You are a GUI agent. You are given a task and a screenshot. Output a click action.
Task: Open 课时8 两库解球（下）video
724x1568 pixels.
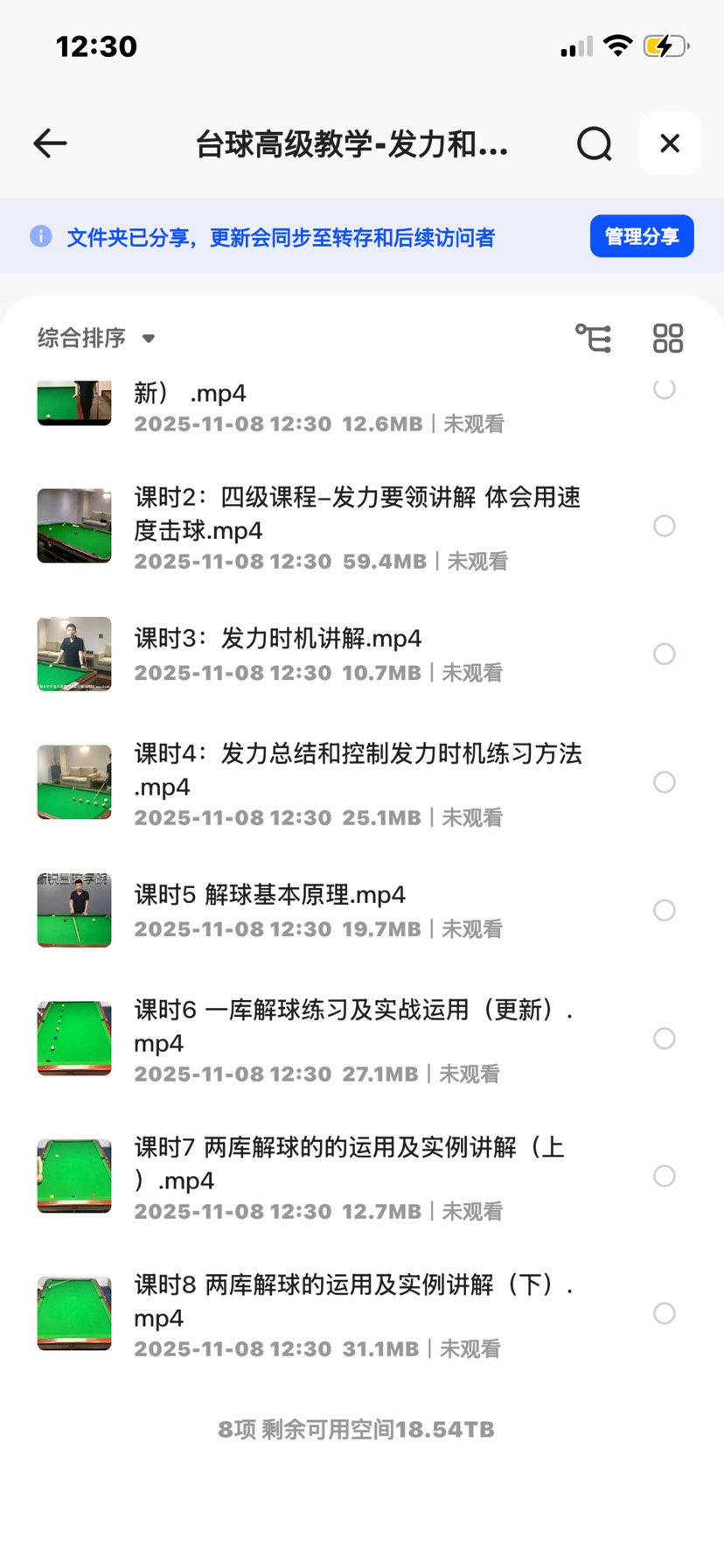click(x=353, y=1300)
